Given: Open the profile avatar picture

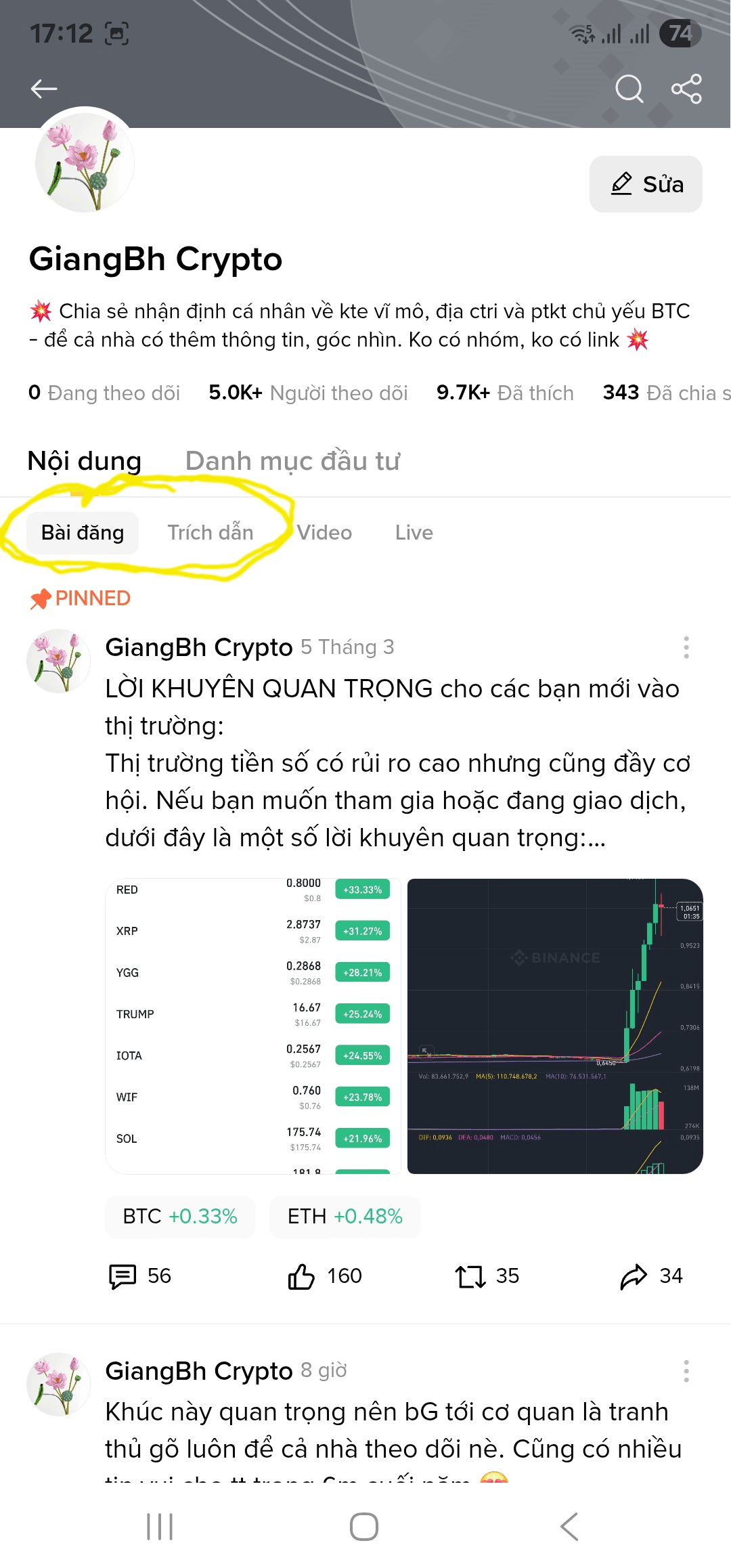Looking at the screenshot, I should [85, 161].
